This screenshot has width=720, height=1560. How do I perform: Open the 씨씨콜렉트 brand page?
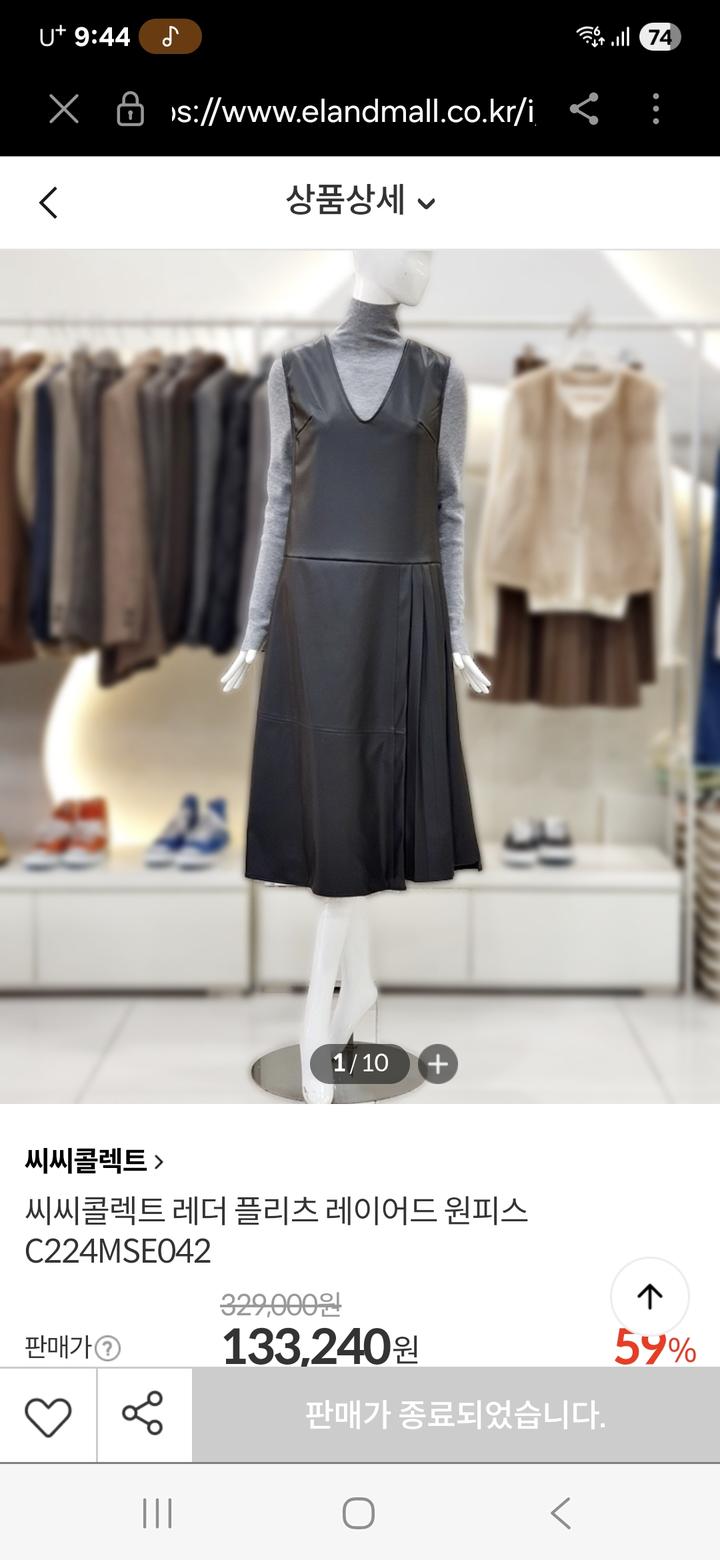click(94, 1161)
